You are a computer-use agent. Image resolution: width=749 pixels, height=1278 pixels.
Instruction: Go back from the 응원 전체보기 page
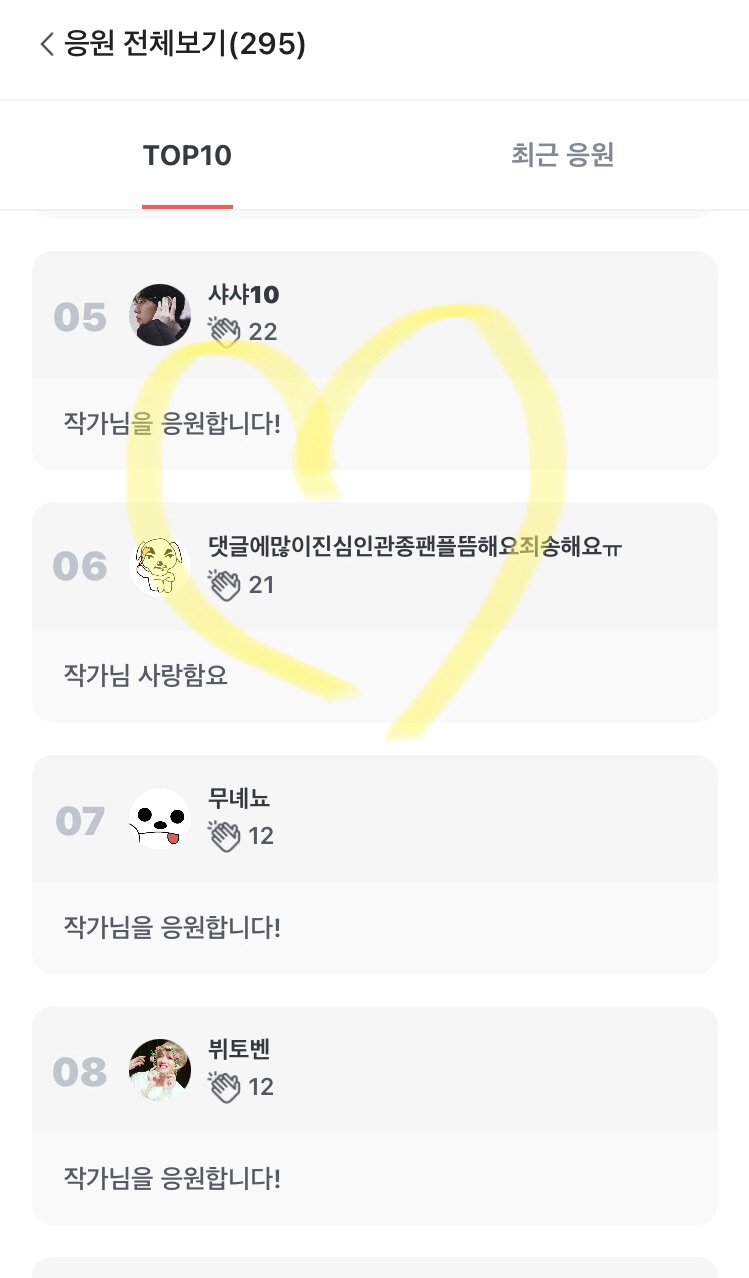[46, 44]
